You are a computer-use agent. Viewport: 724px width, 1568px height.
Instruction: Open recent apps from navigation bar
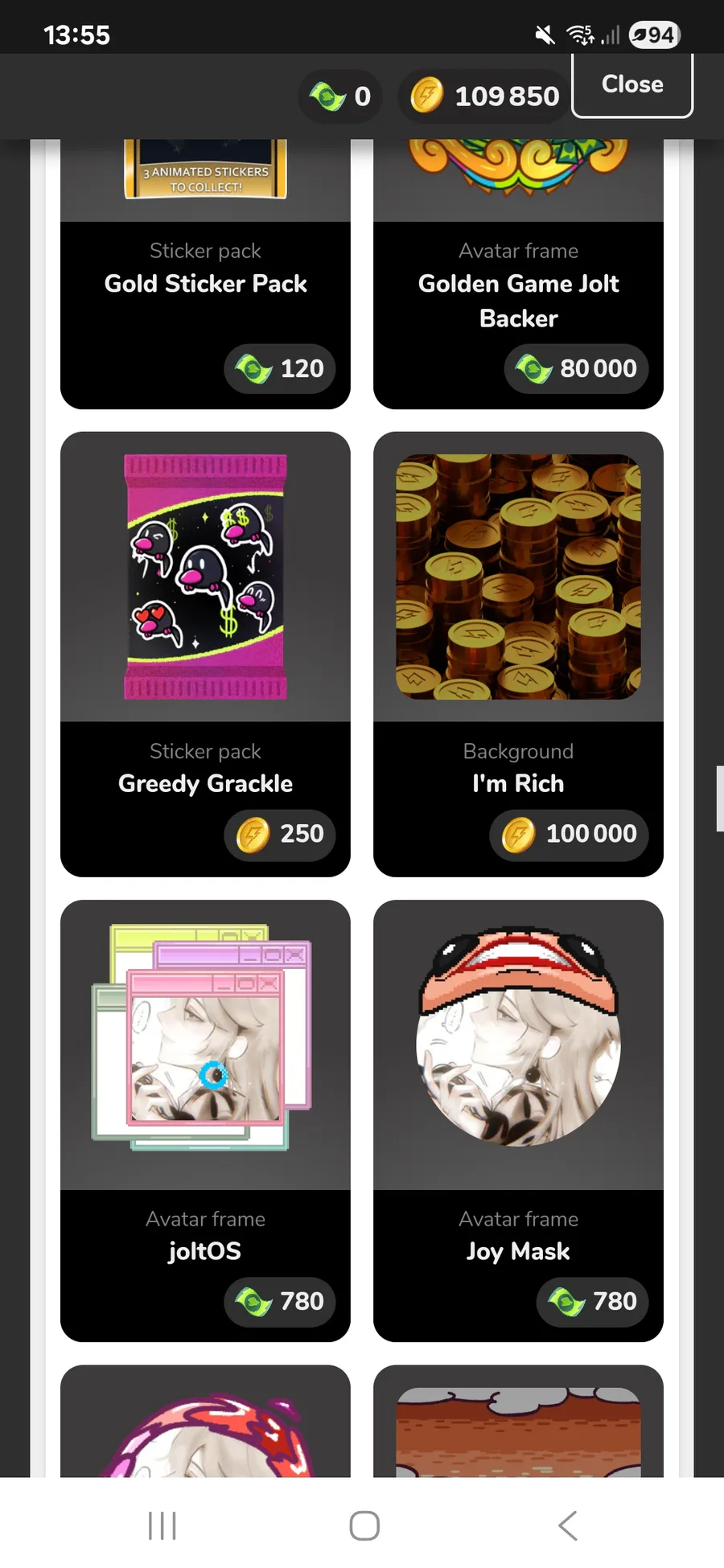point(162,1525)
